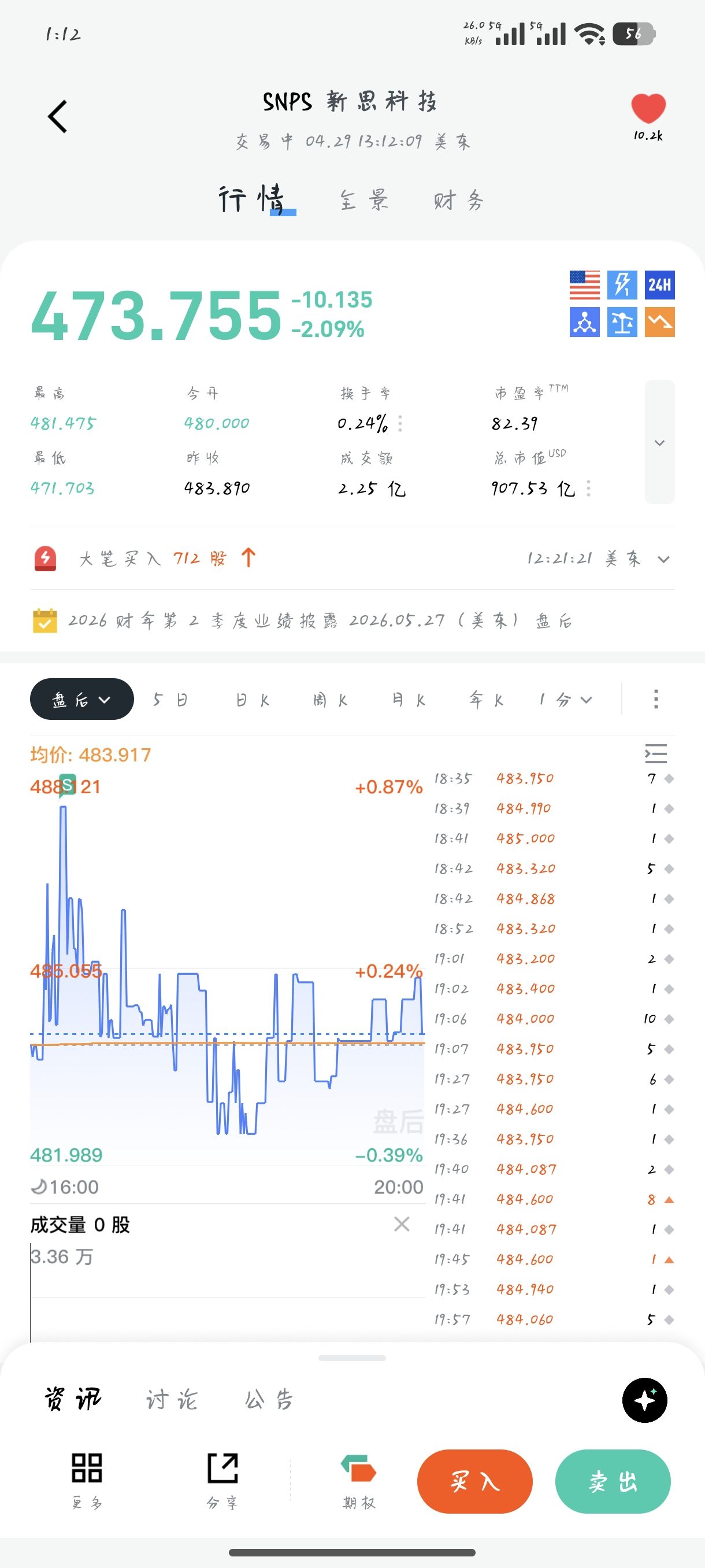The height and width of the screenshot is (1568, 705).
Task: Select the 日K chart
Action: coord(253,700)
